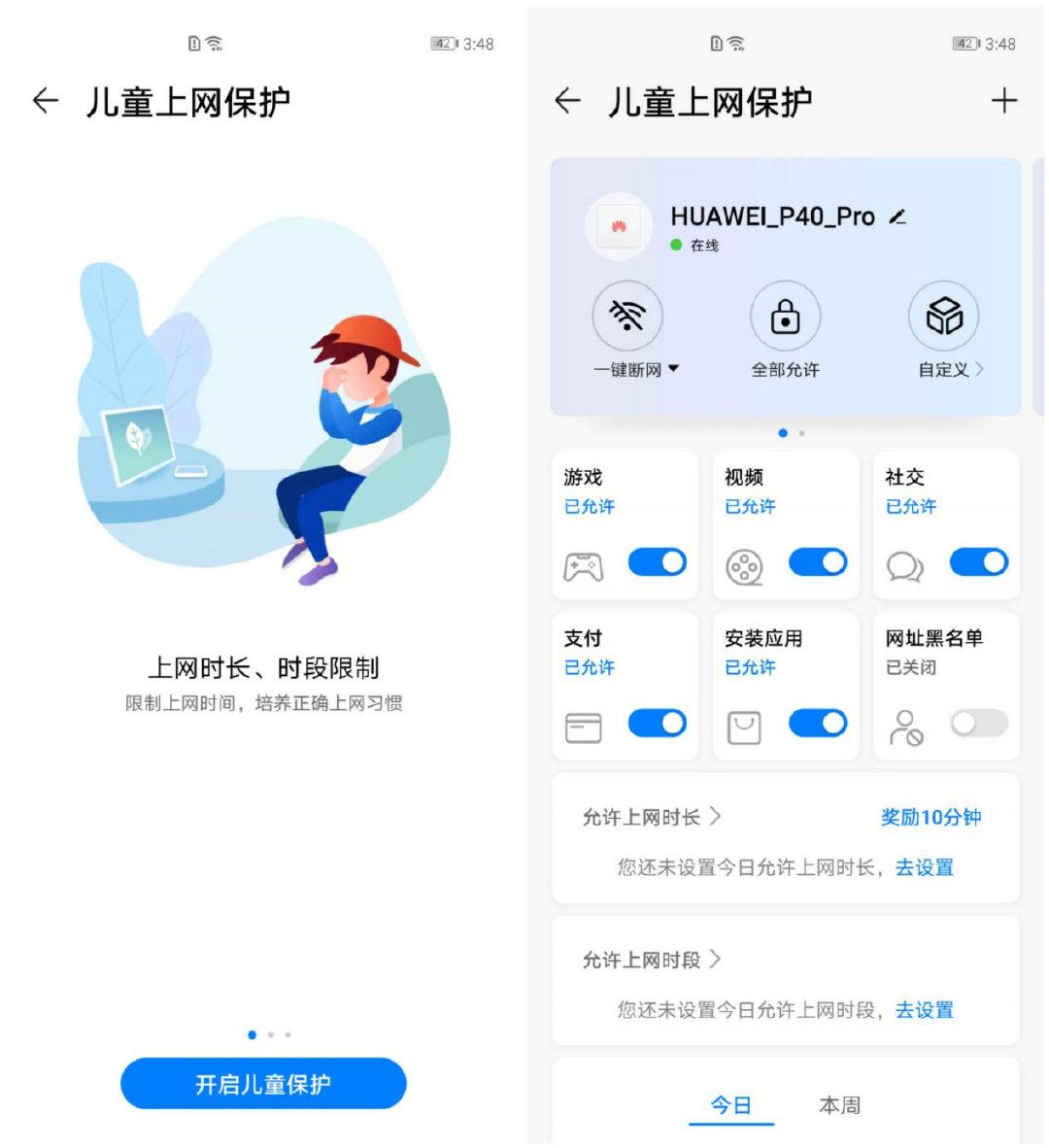Tap 奖励10分钟 to grant extra time
The image size is (1049, 1148).
930,818
